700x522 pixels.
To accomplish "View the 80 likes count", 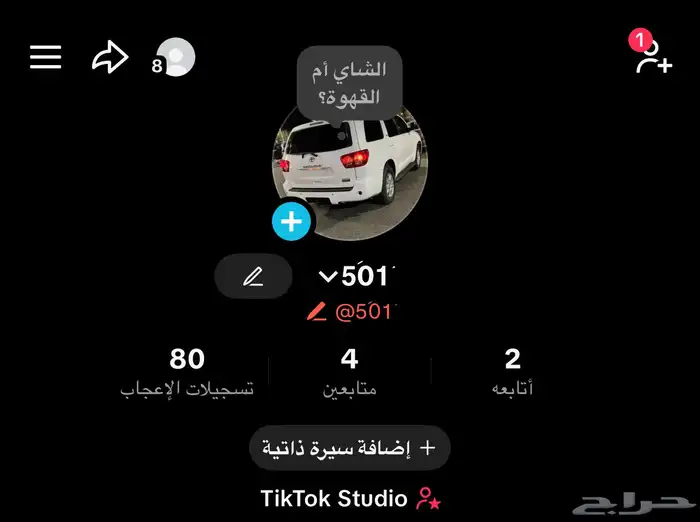I will coord(187,371).
